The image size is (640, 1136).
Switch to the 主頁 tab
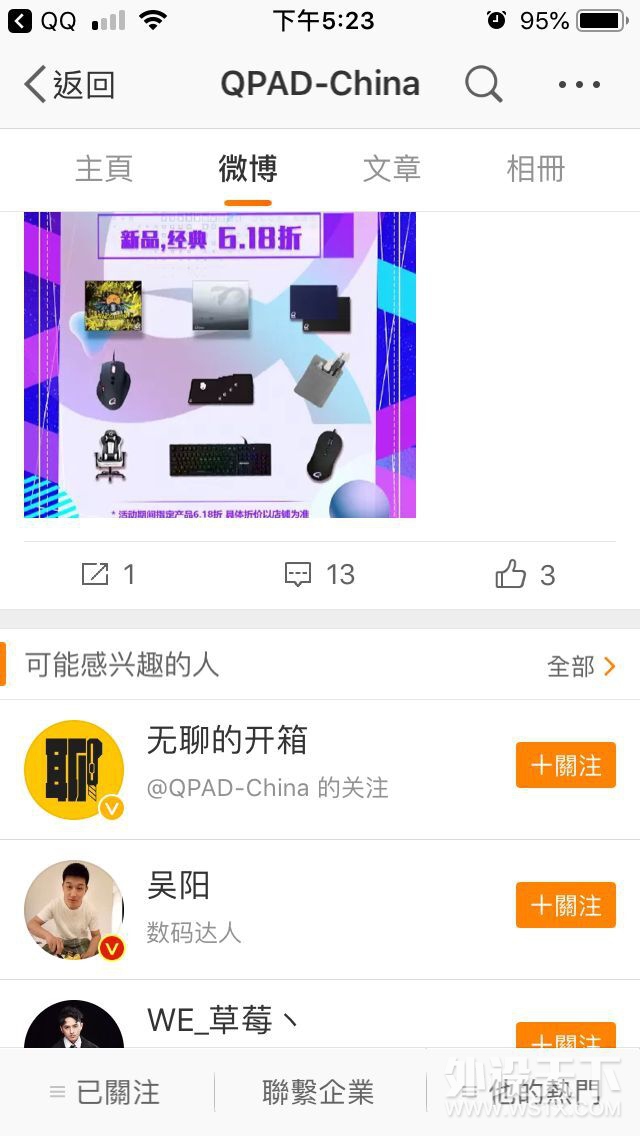104,169
